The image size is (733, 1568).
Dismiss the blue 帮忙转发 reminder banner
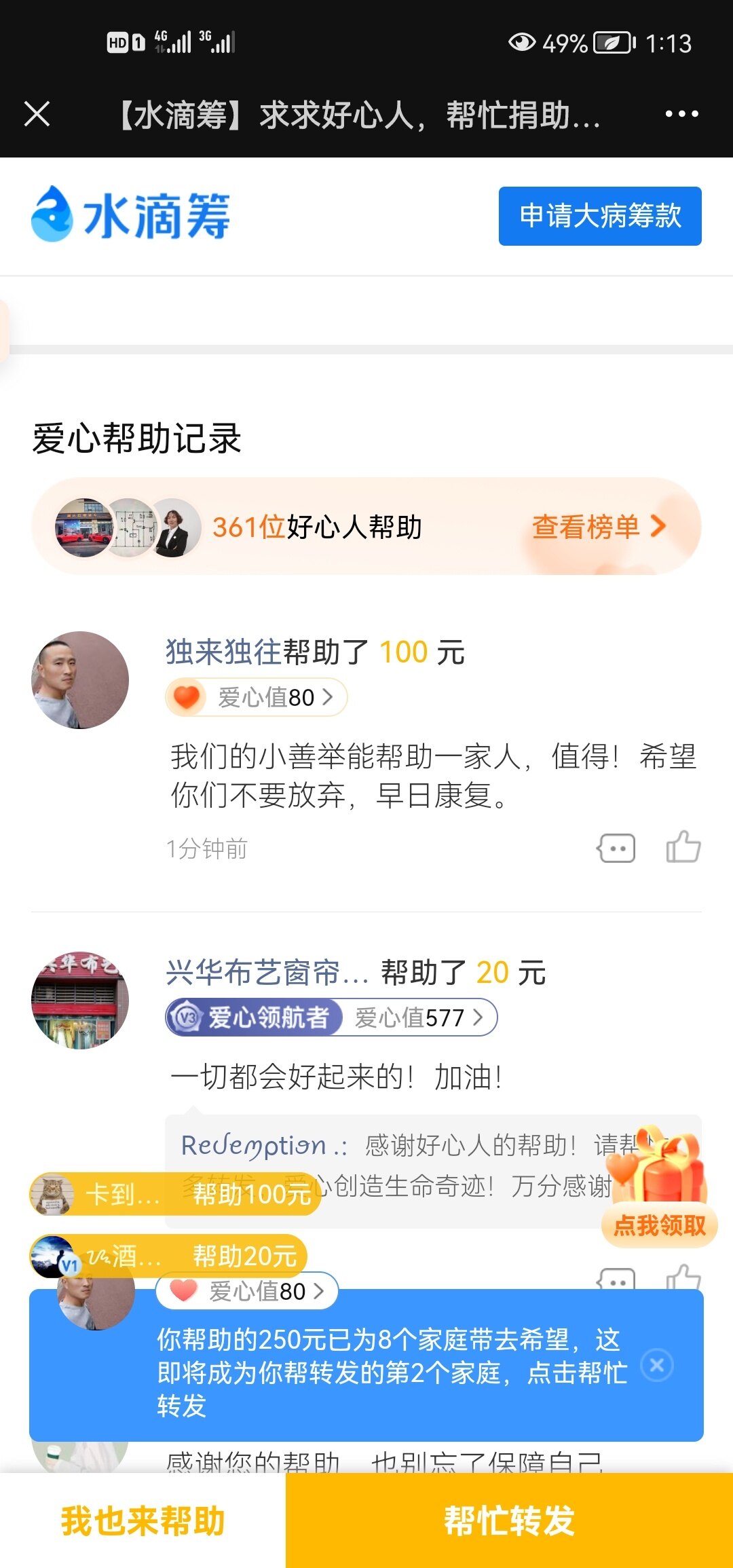tap(657, 1365)
